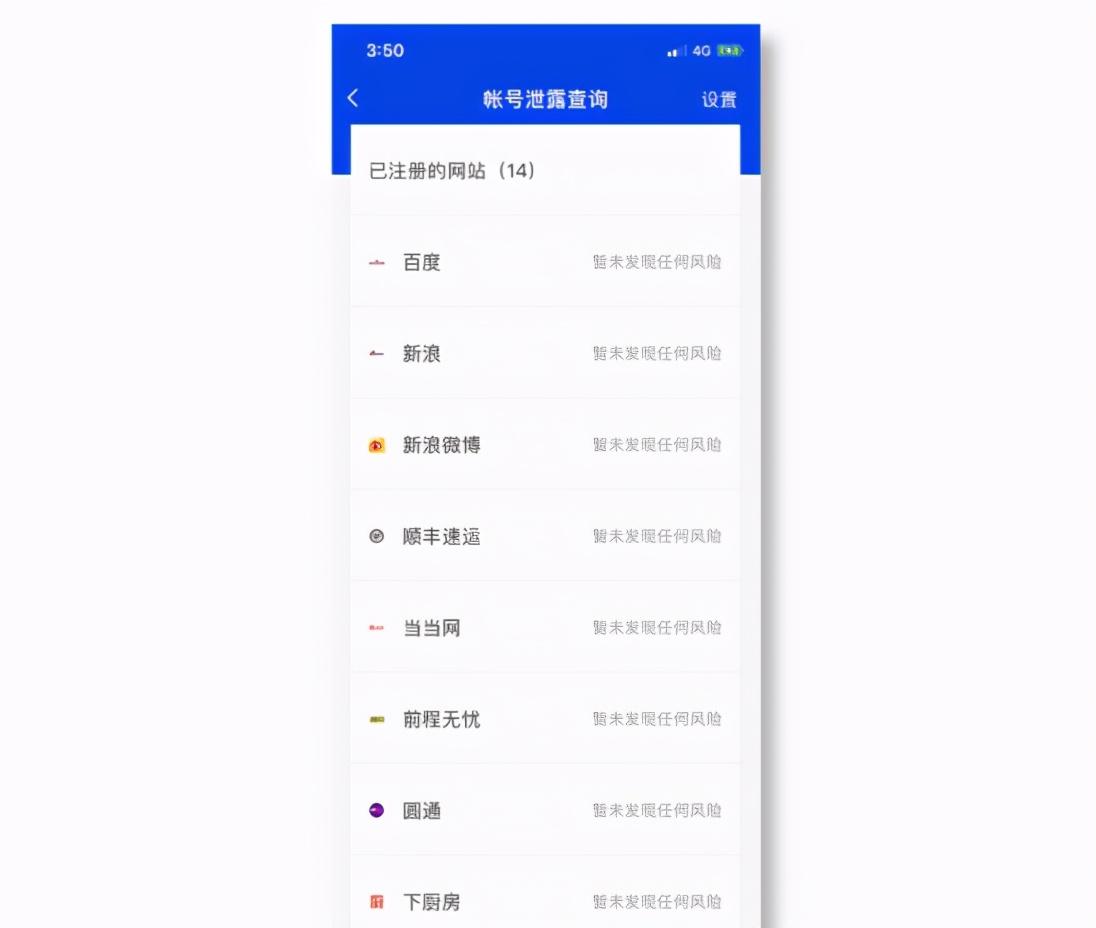The width and height of the screenshot is (1096, 928).
Task: View the 顺丰速运 account details
Action: pyautogui.click(x=545, y=536)
